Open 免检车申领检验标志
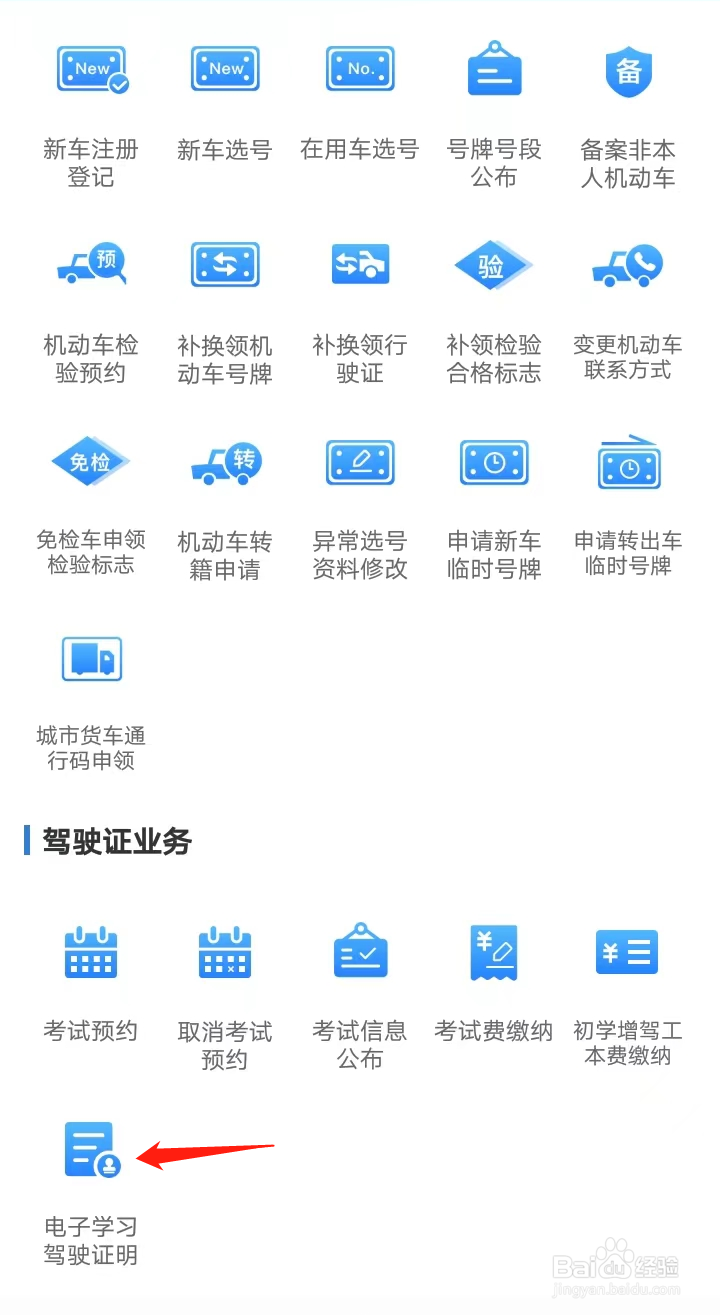 pyautogui.click(x=91, y=461)
